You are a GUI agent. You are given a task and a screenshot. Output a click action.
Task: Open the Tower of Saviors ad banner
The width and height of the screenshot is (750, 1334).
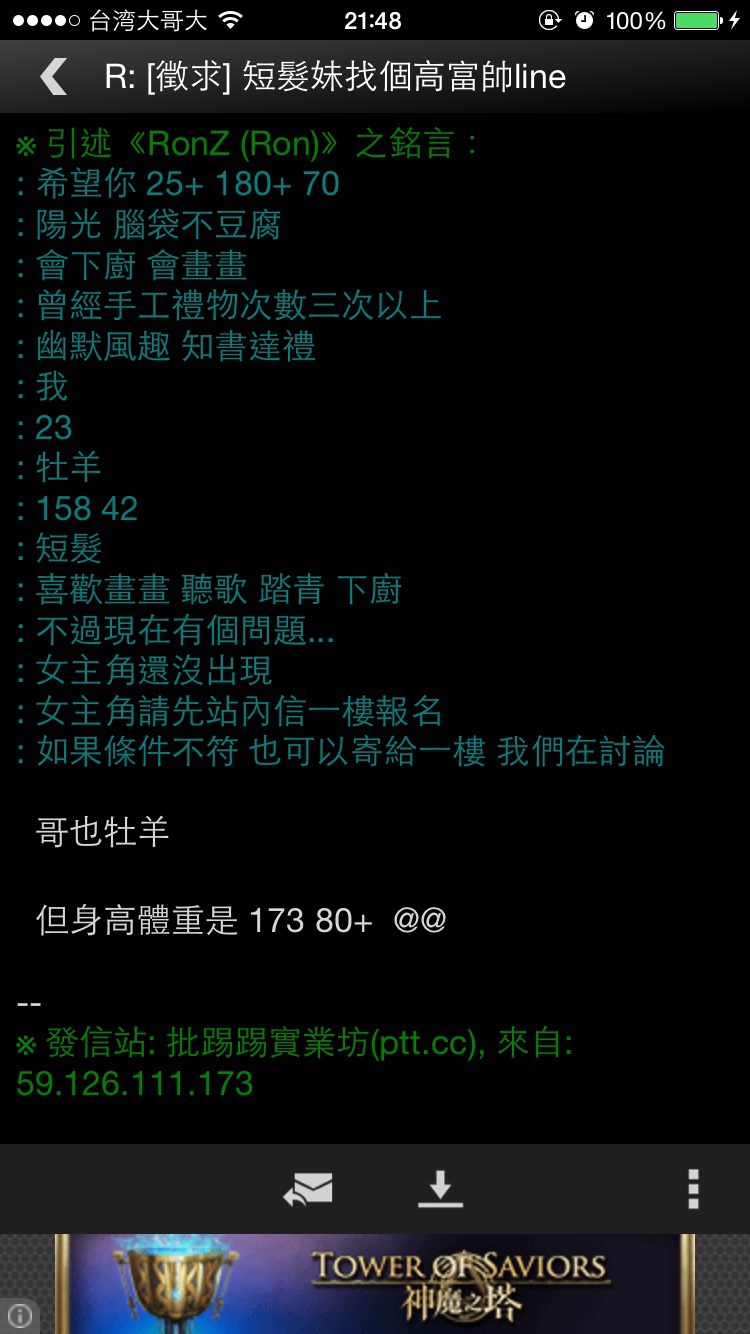375,1284
